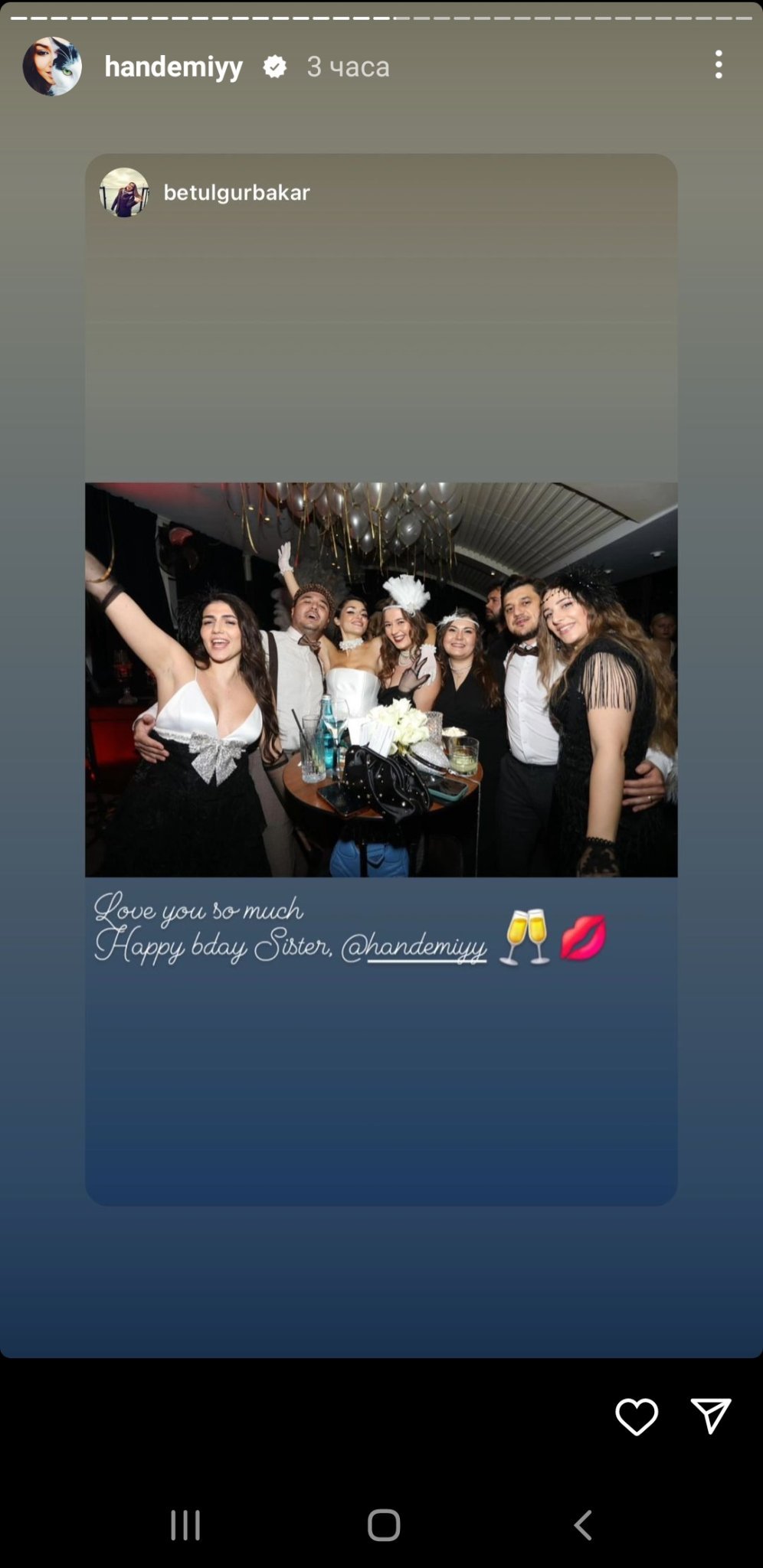Open the story overflow menu
The width and height of the screenshot is (763, 1568).
[x=718, y=65]
